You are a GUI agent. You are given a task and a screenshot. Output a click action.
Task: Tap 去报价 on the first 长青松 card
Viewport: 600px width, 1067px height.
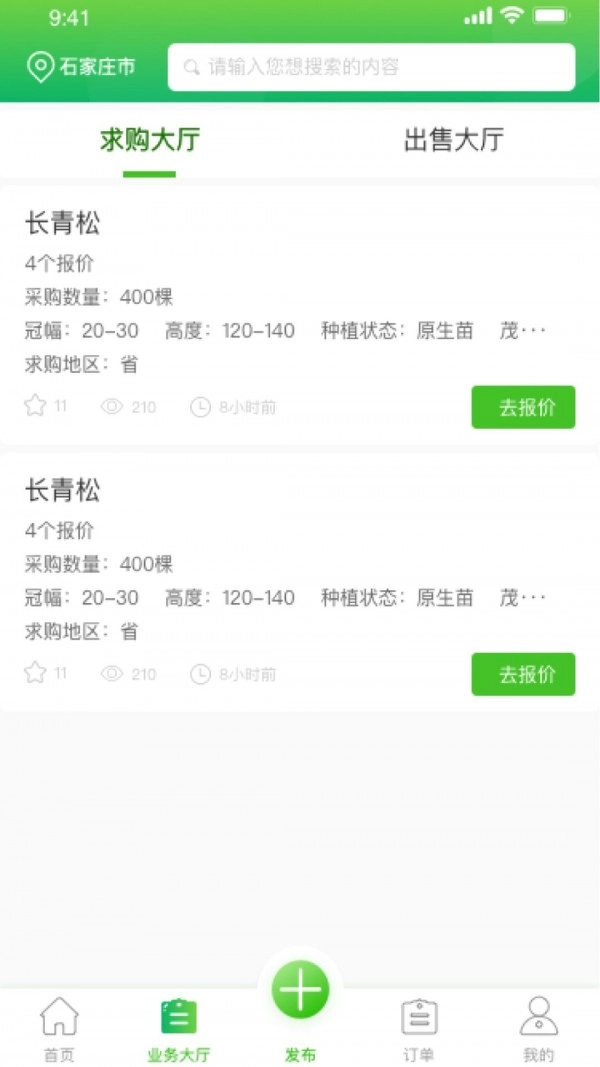[x=523, y=407]
